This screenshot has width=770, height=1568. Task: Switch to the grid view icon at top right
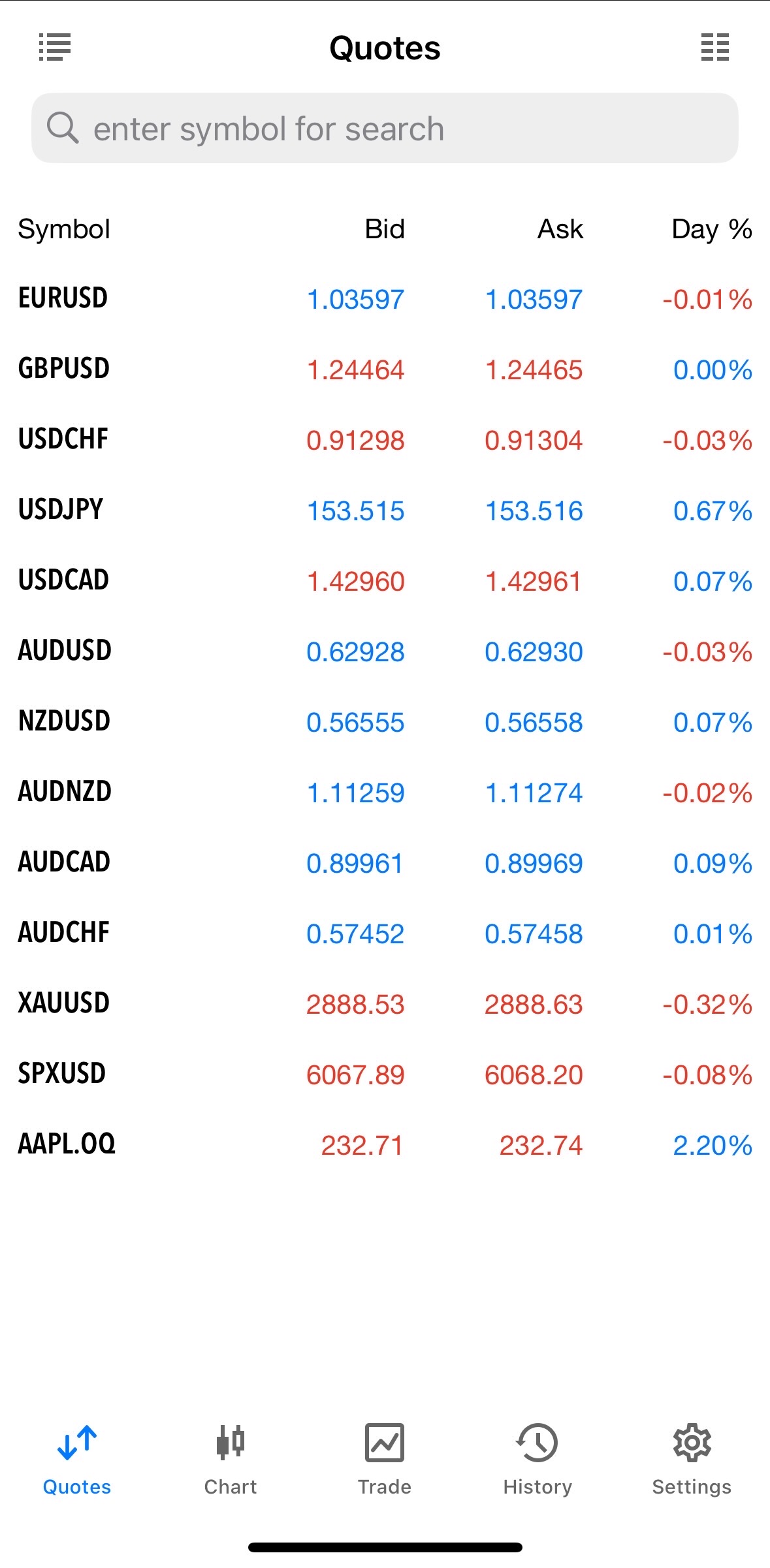tap(714, 47)
